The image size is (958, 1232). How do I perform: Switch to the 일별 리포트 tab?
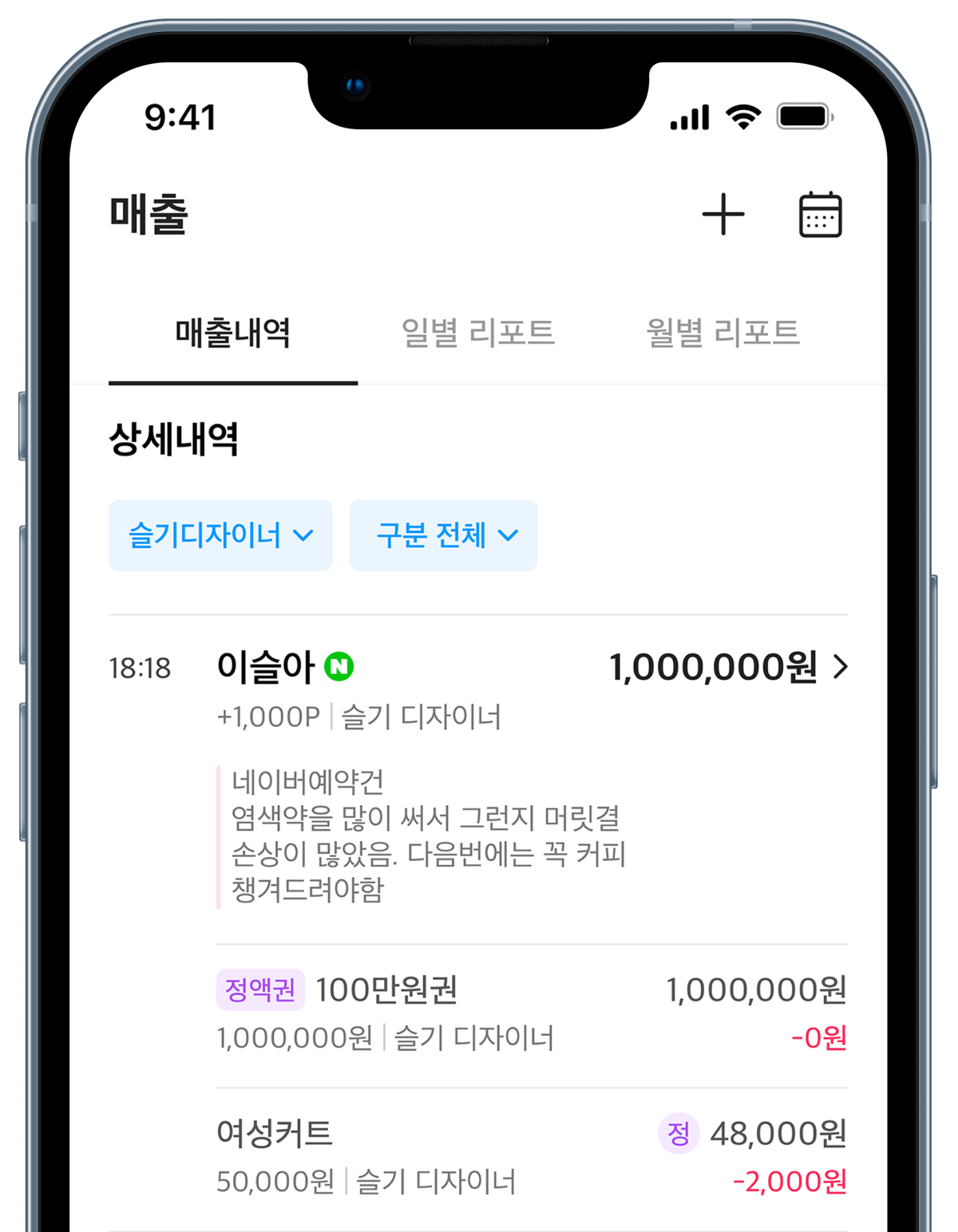(477, 333)
